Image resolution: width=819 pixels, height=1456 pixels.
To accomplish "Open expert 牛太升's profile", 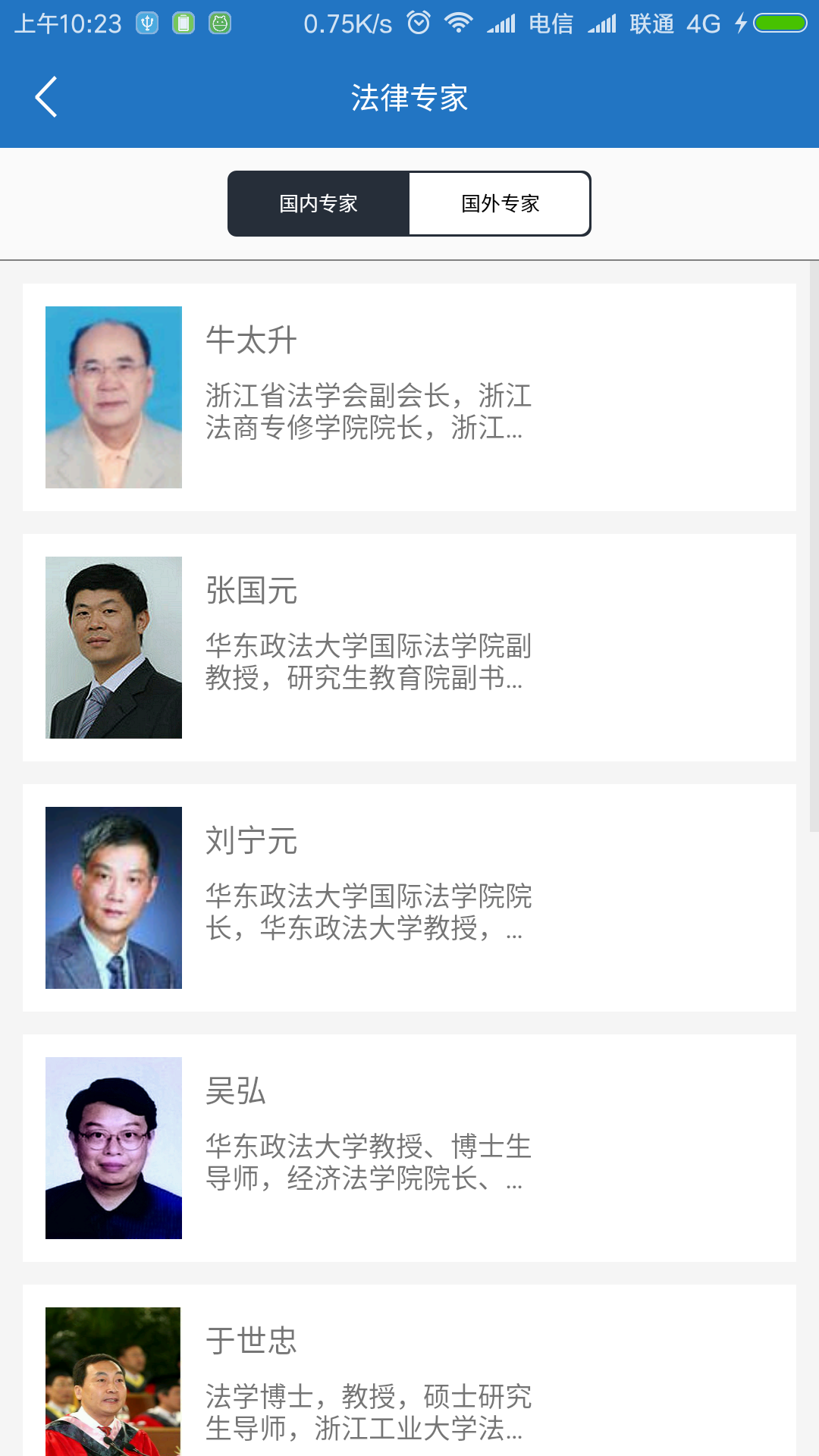I will 409,397.
